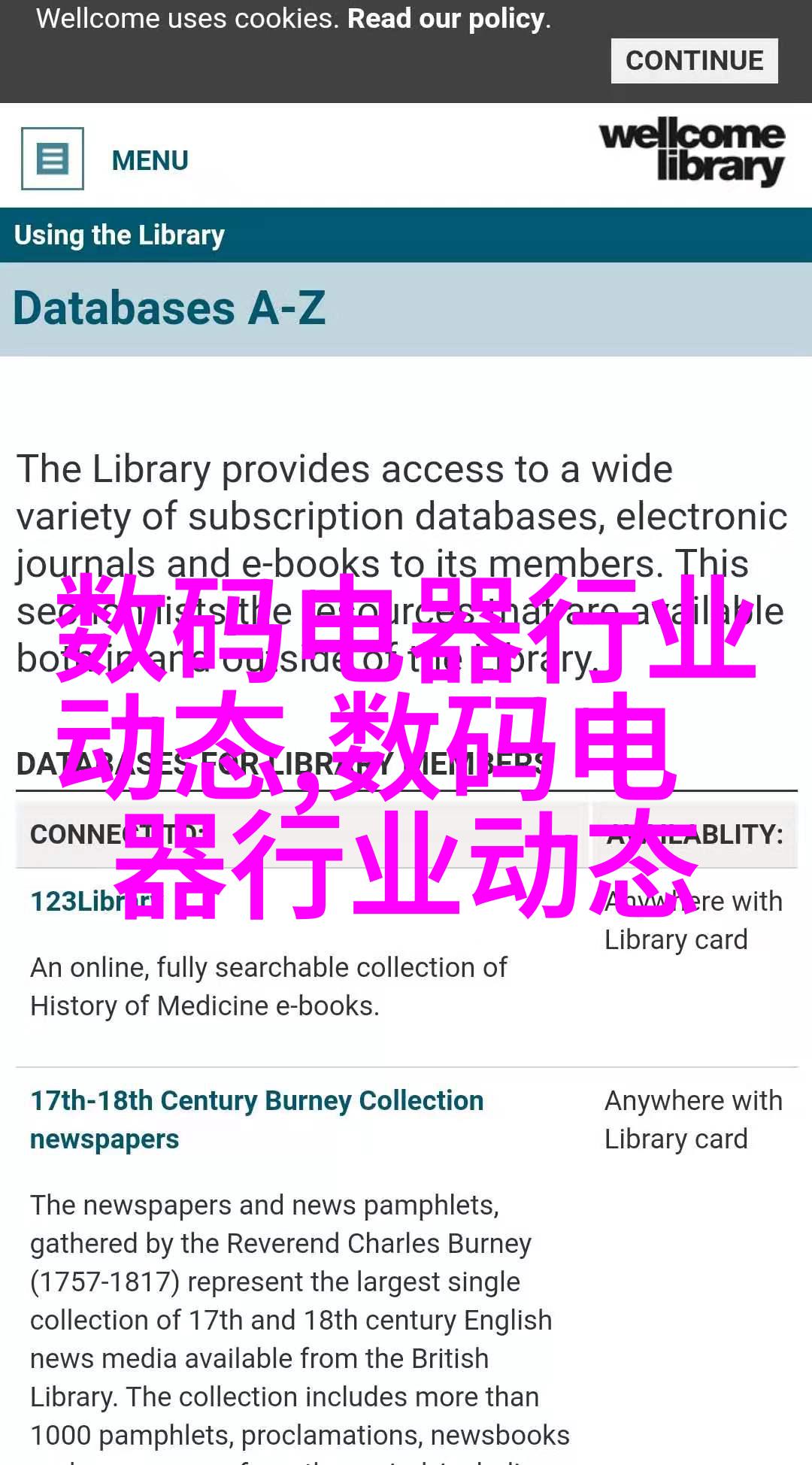Viewport: 812px width, 1465px height.
Task: Go to Using the Library section
Action: (x=120, y=235)
